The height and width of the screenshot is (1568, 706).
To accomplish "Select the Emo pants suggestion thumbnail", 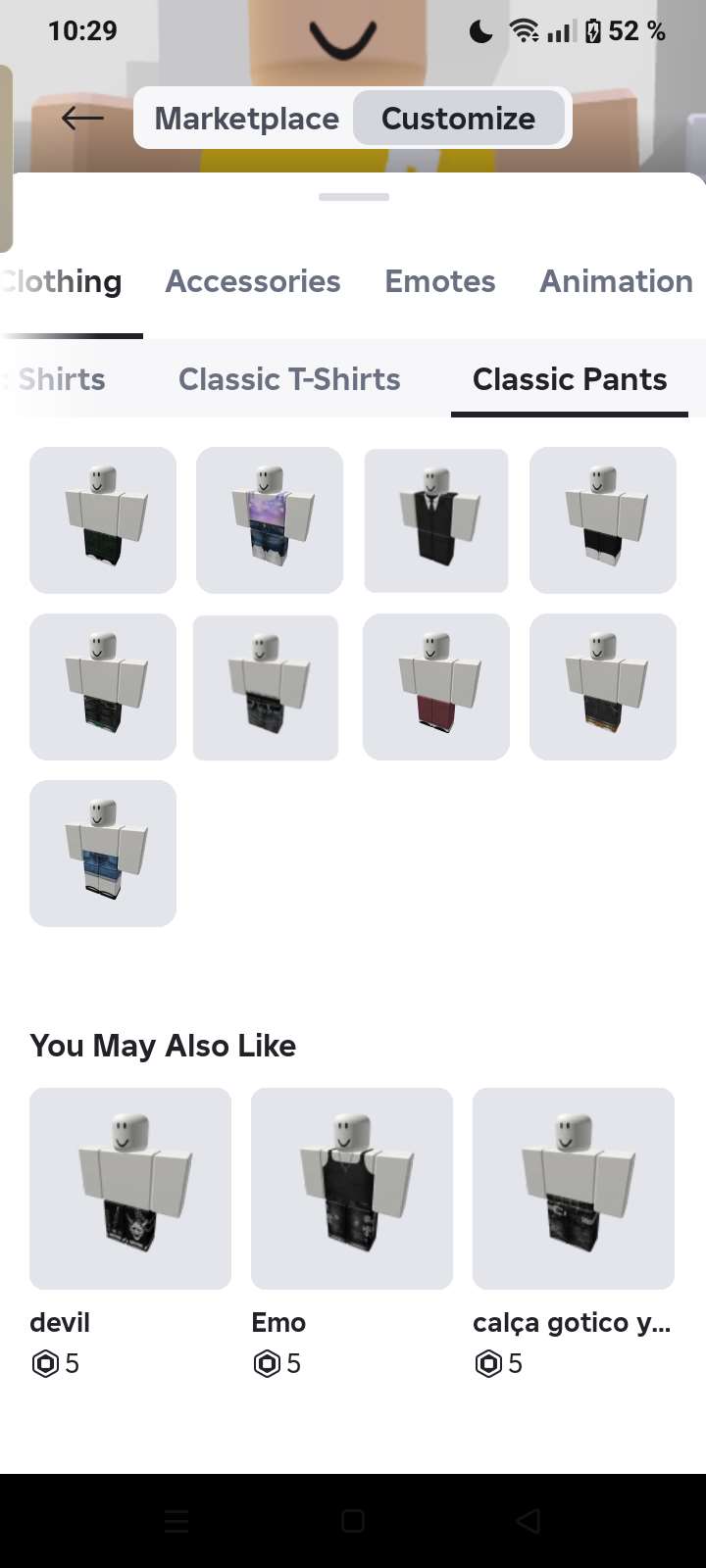I will pyautogui.click(x=351, y=1189).
